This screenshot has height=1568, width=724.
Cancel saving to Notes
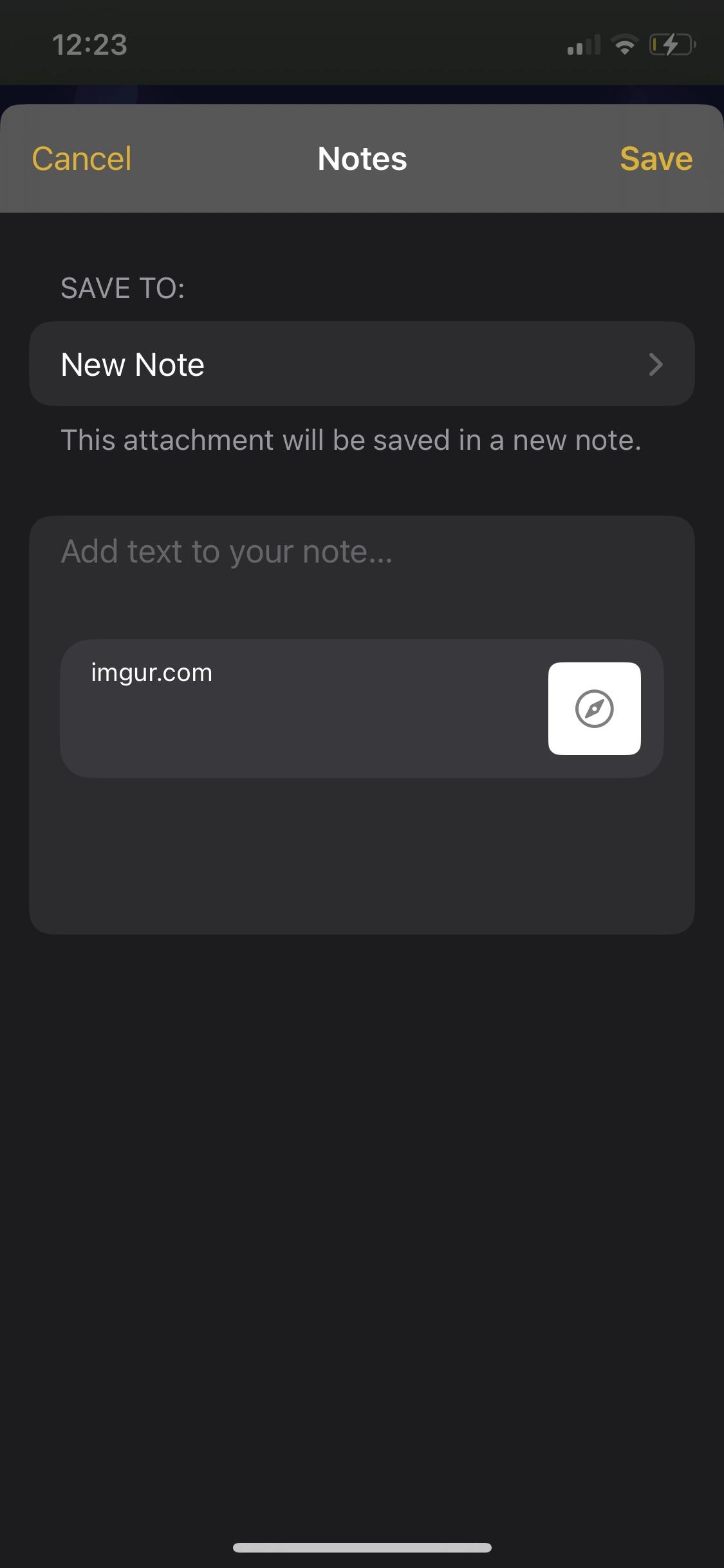point(82,159)
